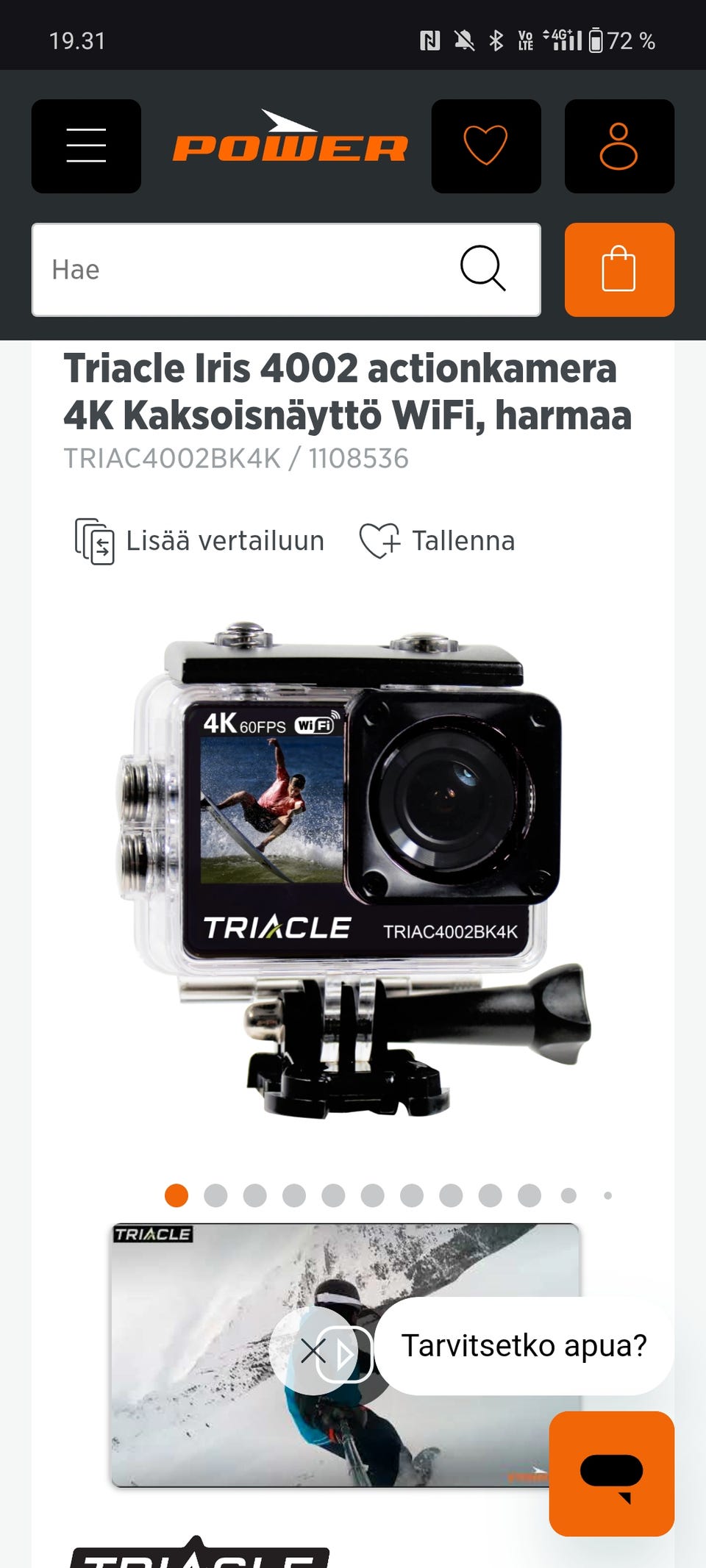Open the user account icon
Viewport: 706px width, 1568px height.
619,146
